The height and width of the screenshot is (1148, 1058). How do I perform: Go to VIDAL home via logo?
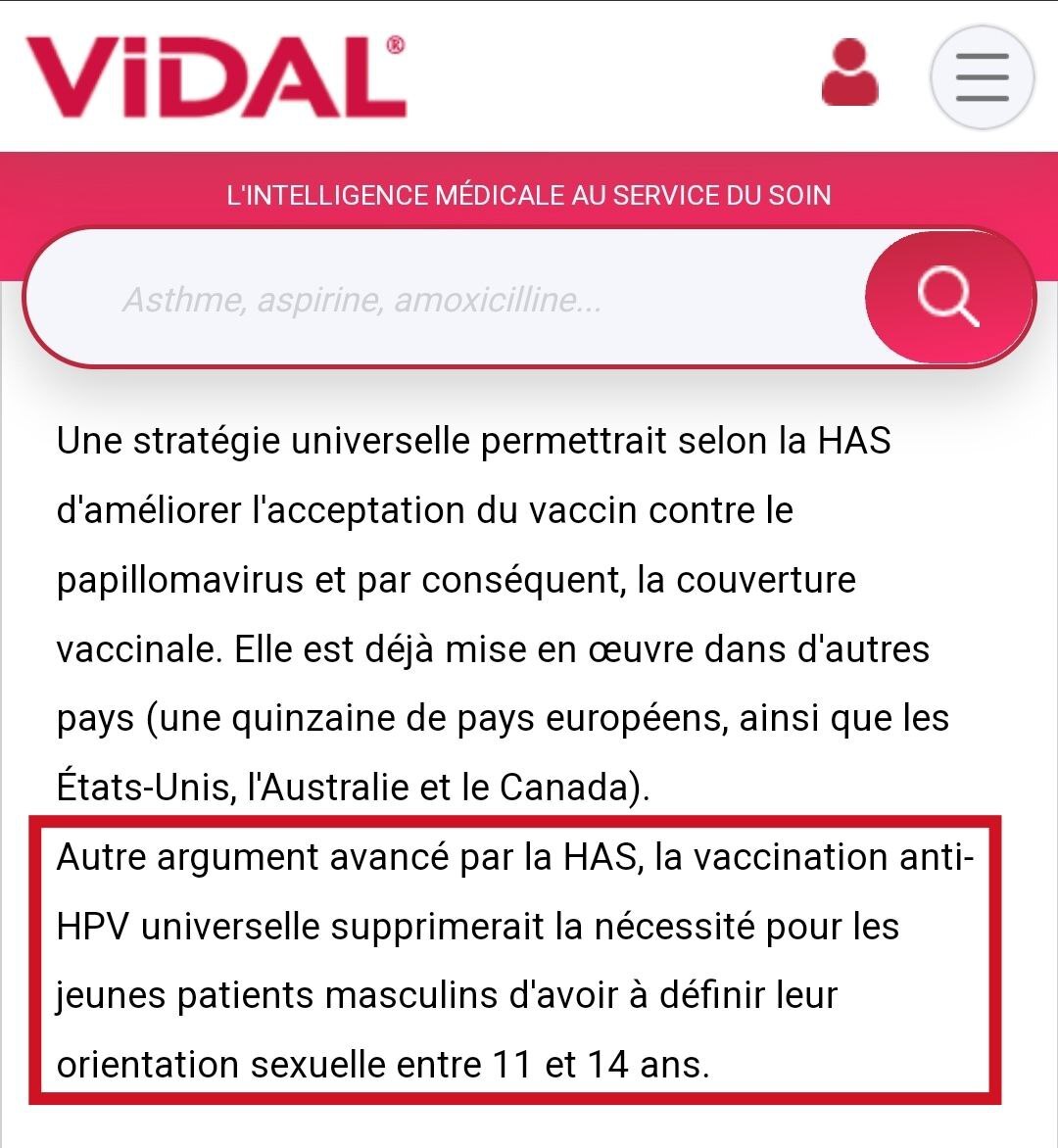216,76
